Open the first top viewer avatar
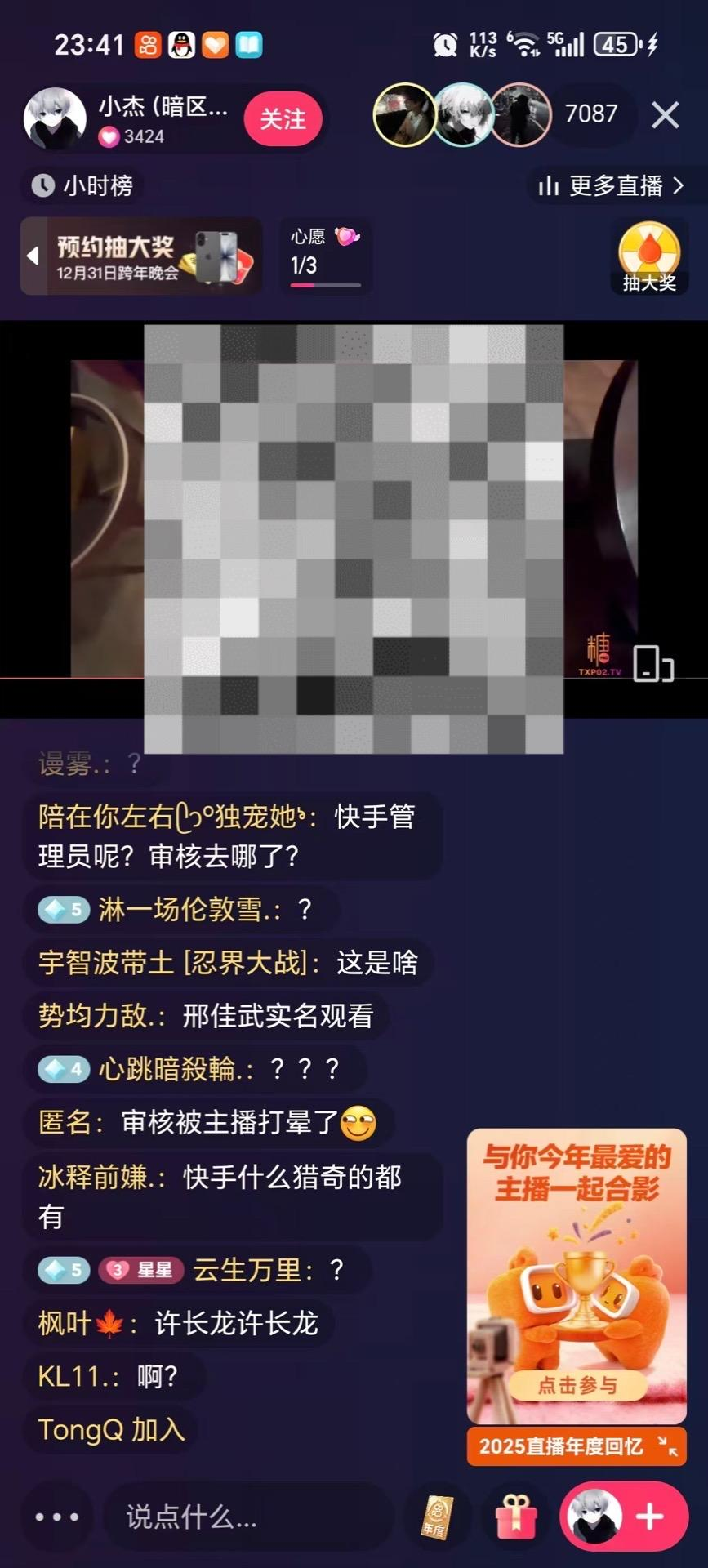The width and height of the screenshot is (708, 1568). (x=404, y=115)
